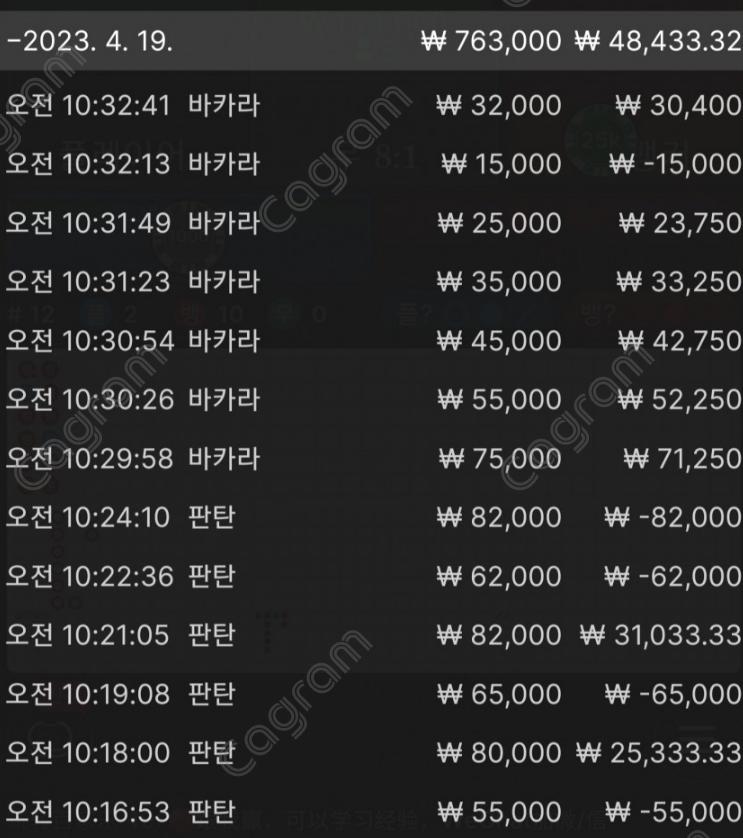This screenshot has height=838, width=743.
Task: View the 10:31:23 바카라 bet record
Action: tap(371, 281)
